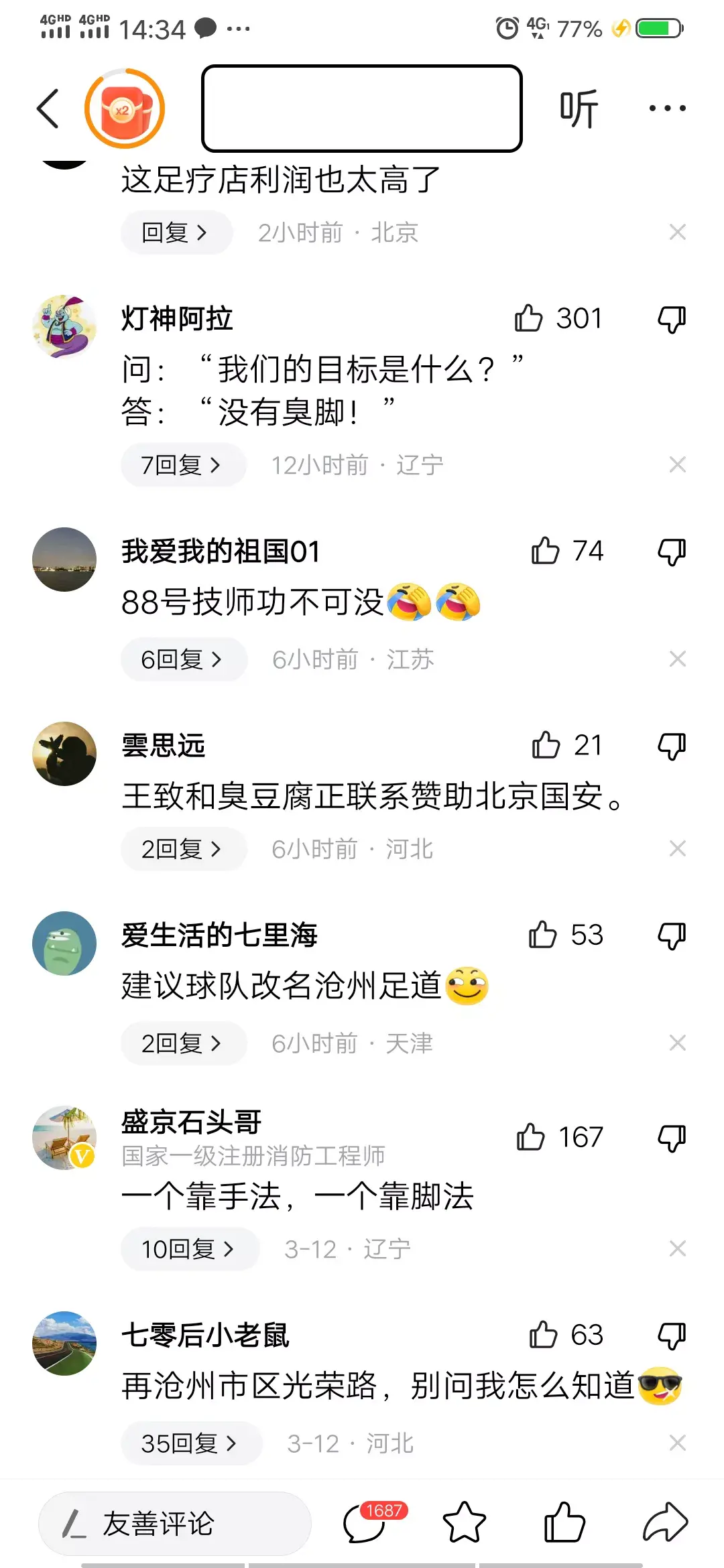Like 爱生活的七里海's comment
This screenshot has width=724, height=1568.
click(x=543, y=935)
